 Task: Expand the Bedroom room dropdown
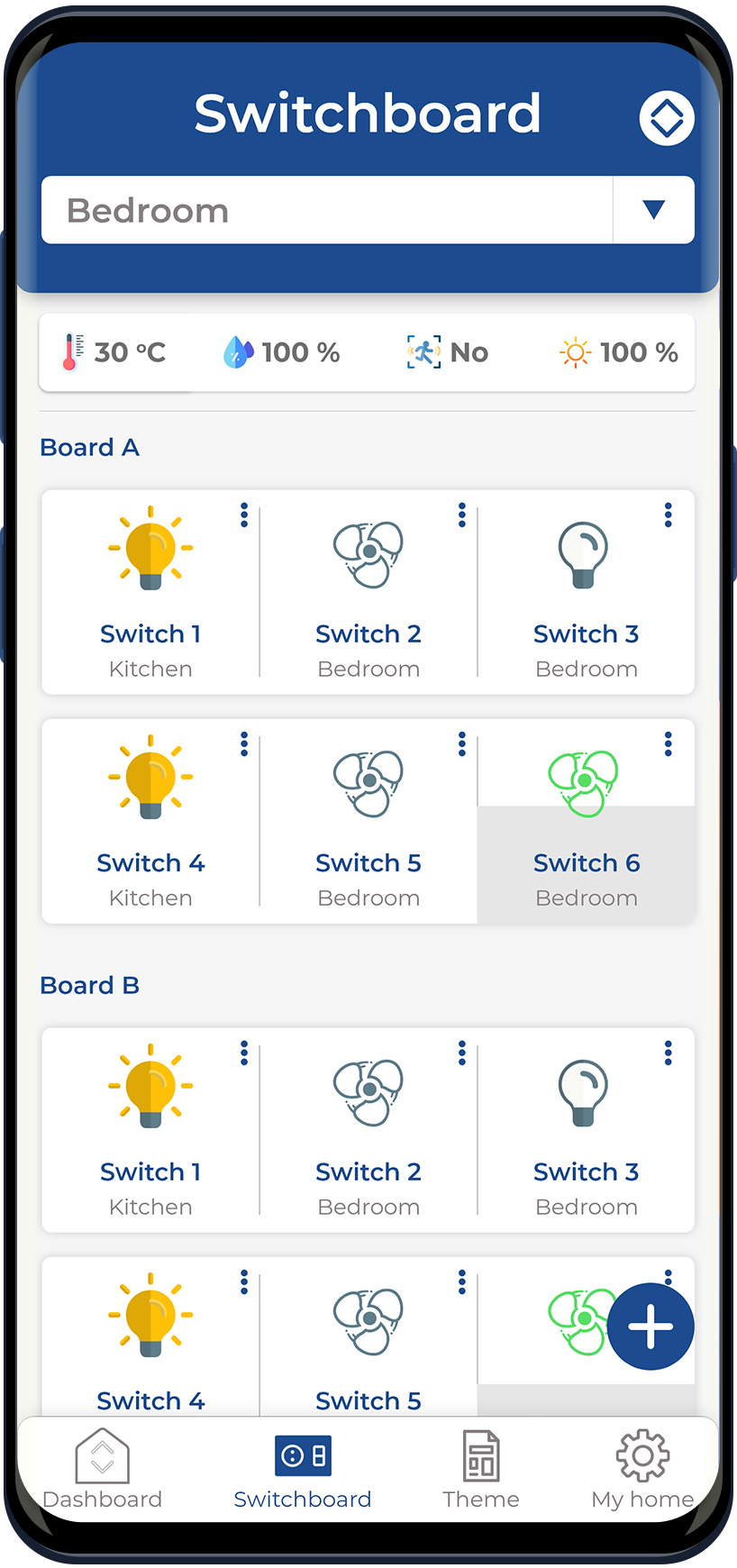point(653,210)
